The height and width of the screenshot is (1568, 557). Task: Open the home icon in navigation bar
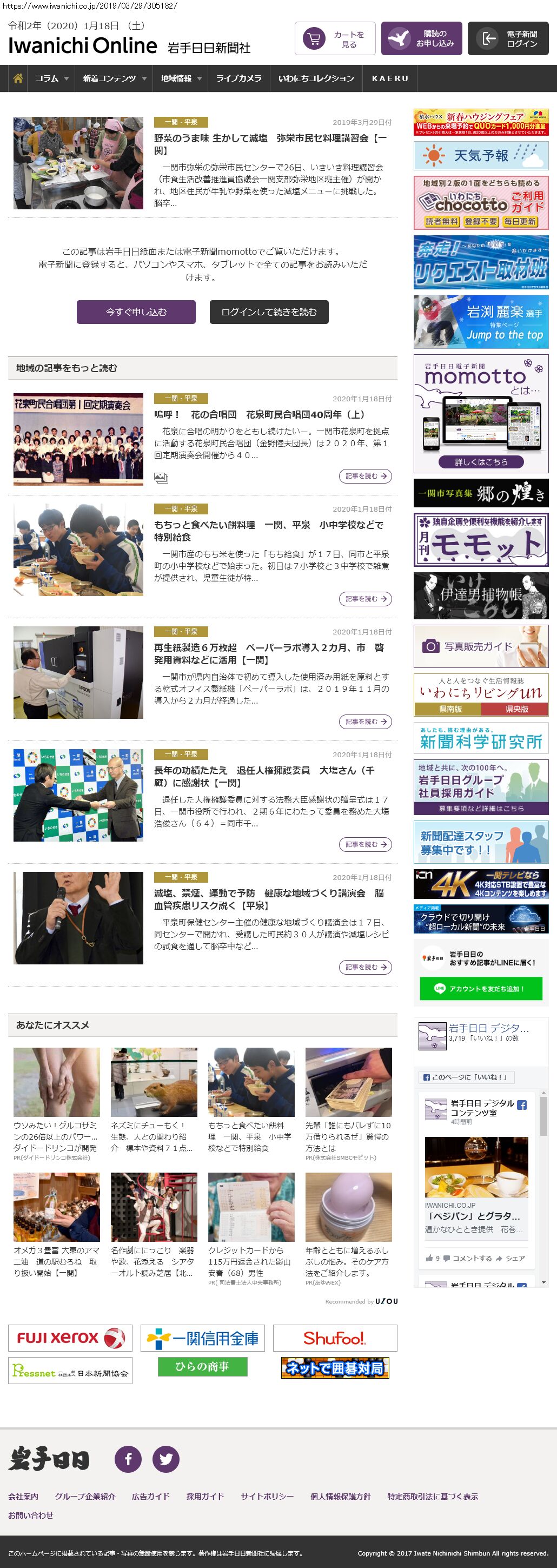18,78
